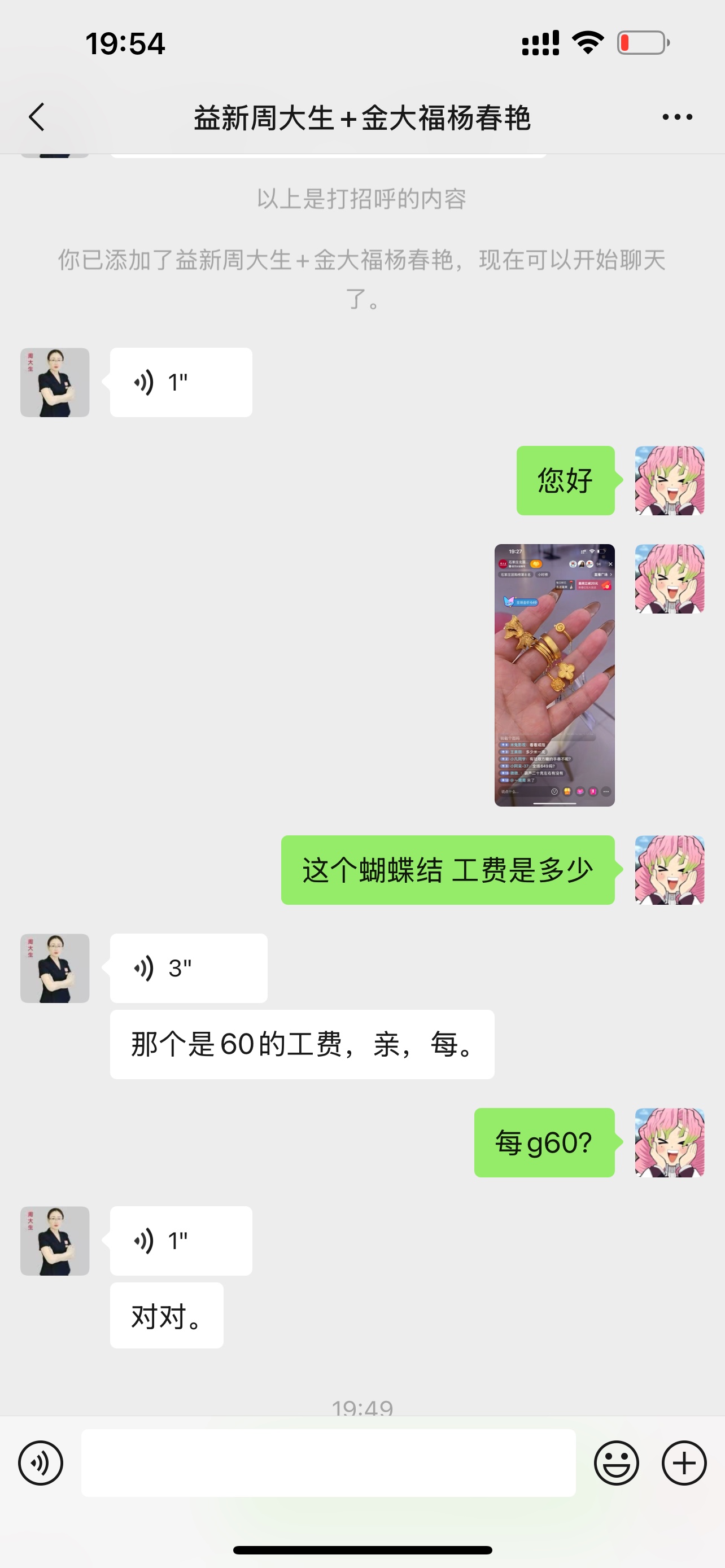Open the three-dot chat menu
The image size is (725, 1568).
[677, 117]
